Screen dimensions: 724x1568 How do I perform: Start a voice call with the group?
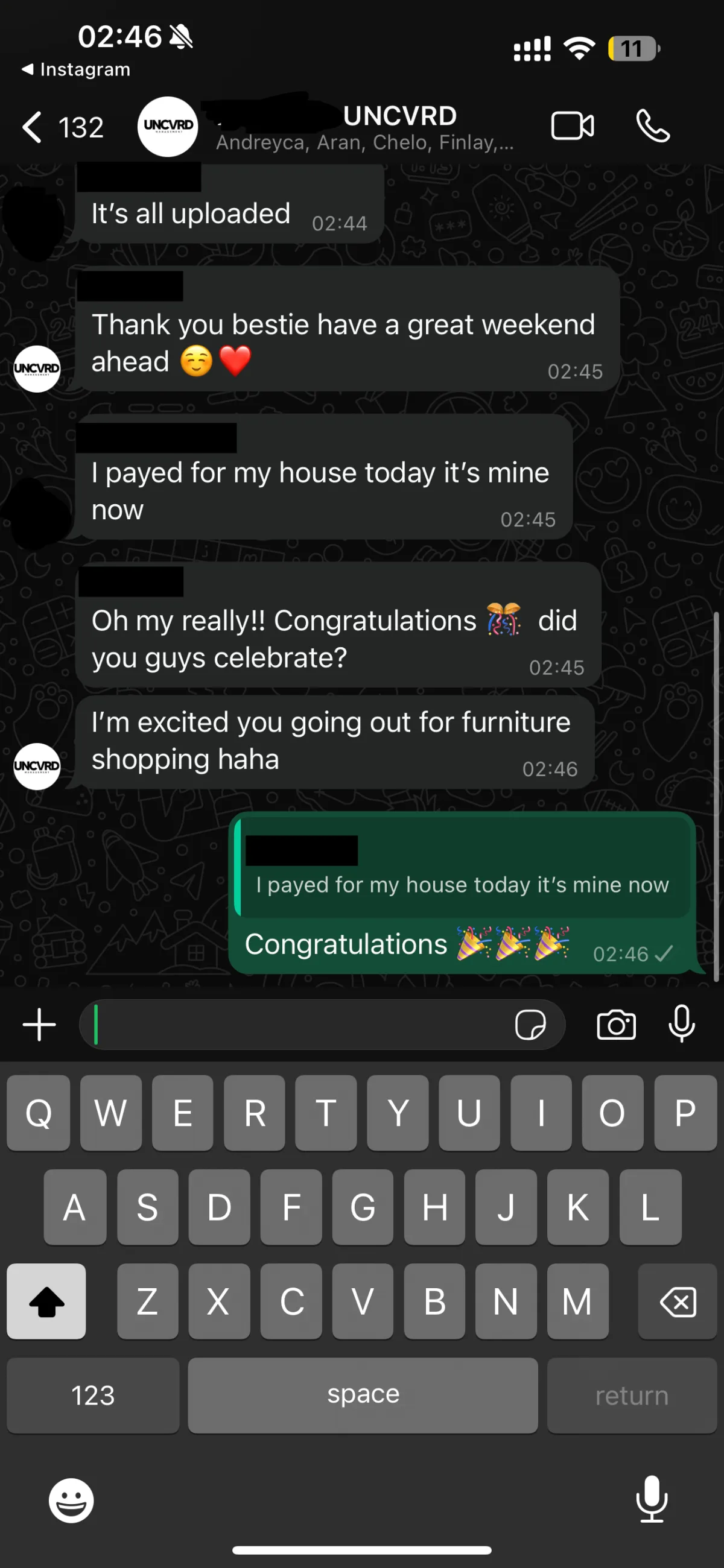click(653, 126)
